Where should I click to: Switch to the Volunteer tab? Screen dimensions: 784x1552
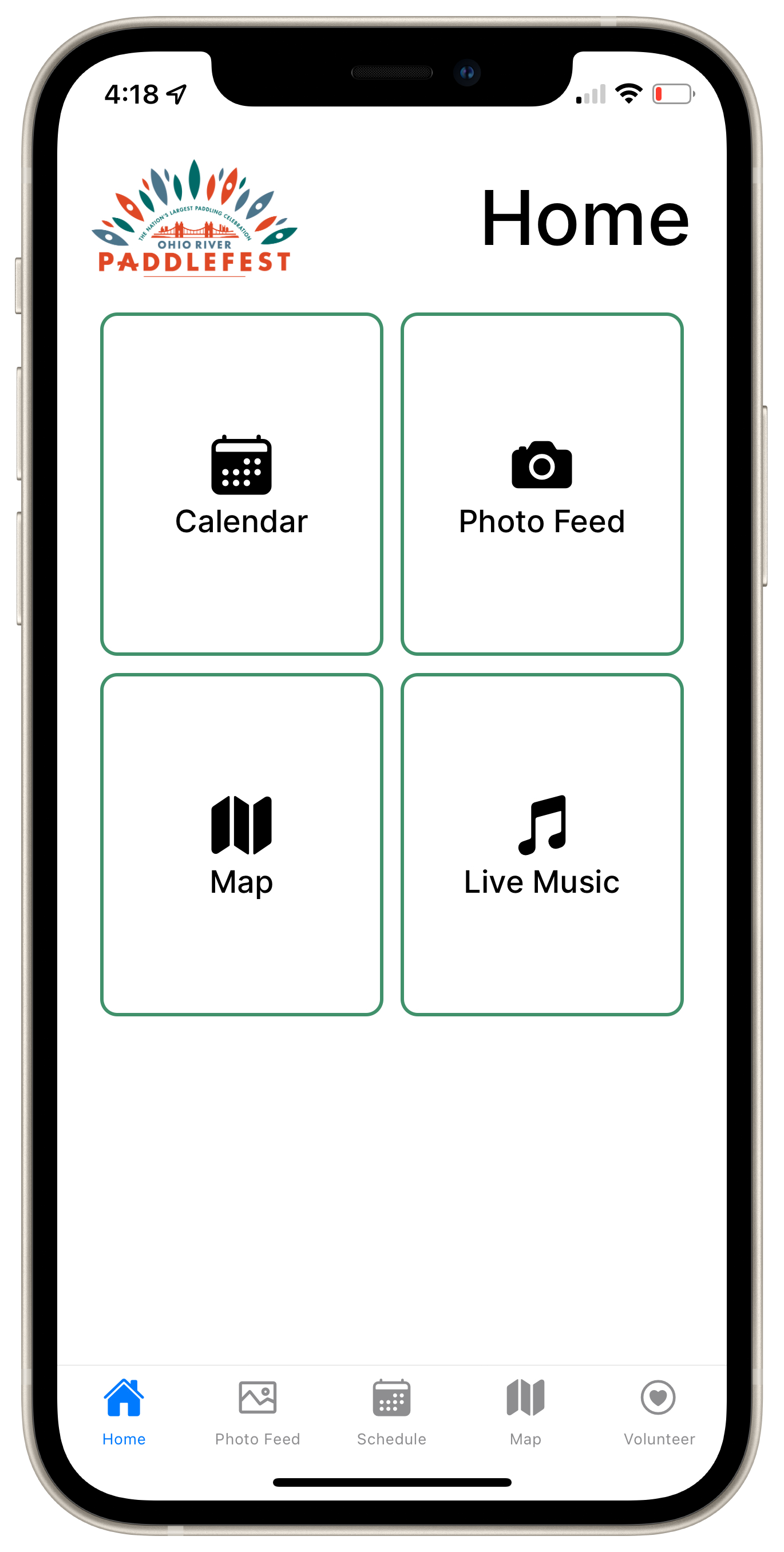659,1412
